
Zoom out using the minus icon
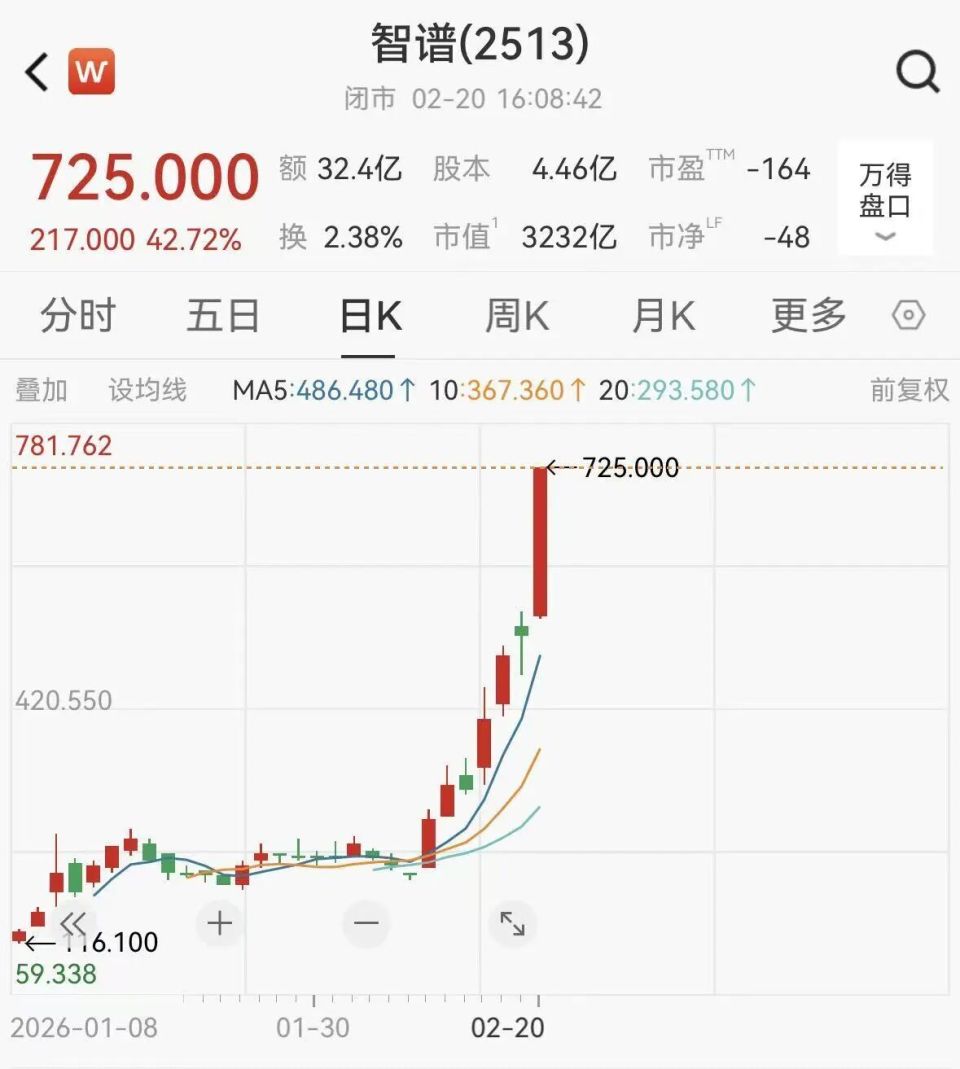click(366, 923)
